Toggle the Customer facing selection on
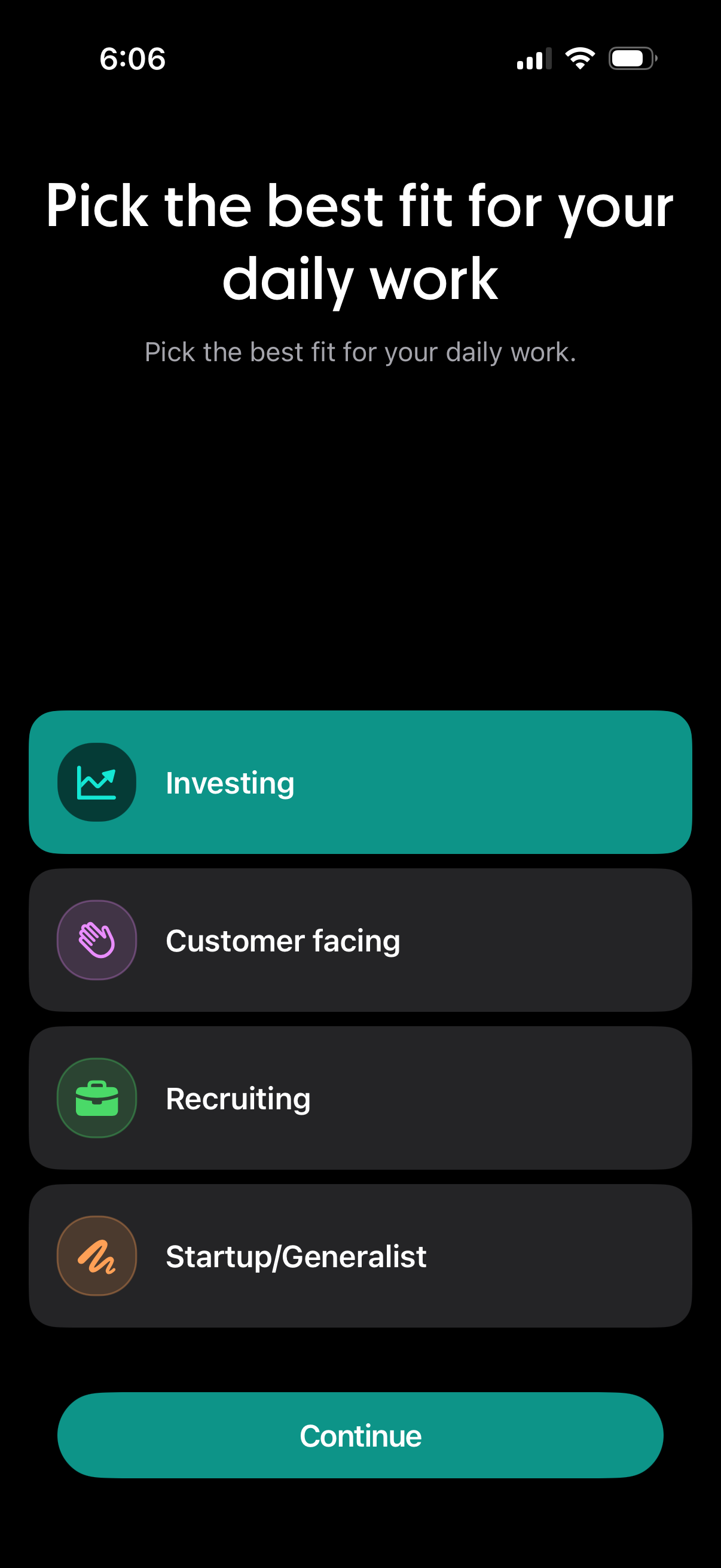 360,939
